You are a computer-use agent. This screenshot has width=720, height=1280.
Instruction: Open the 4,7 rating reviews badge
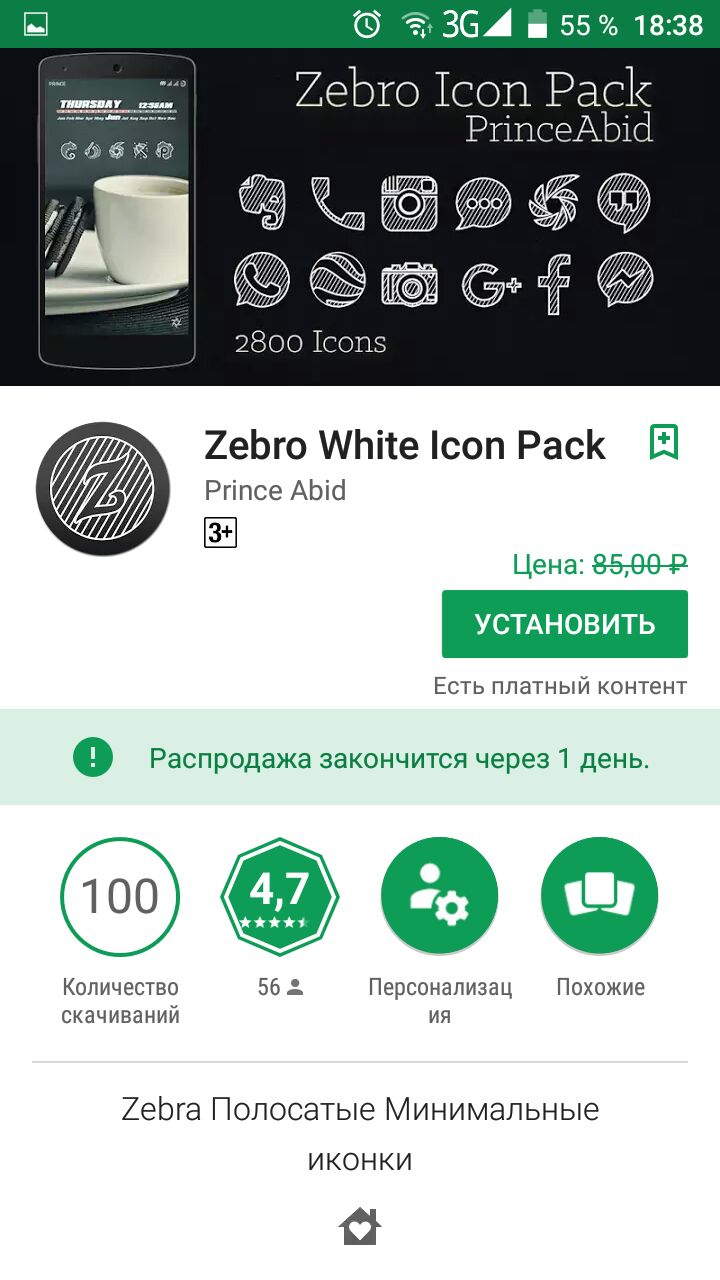point(280,897)
